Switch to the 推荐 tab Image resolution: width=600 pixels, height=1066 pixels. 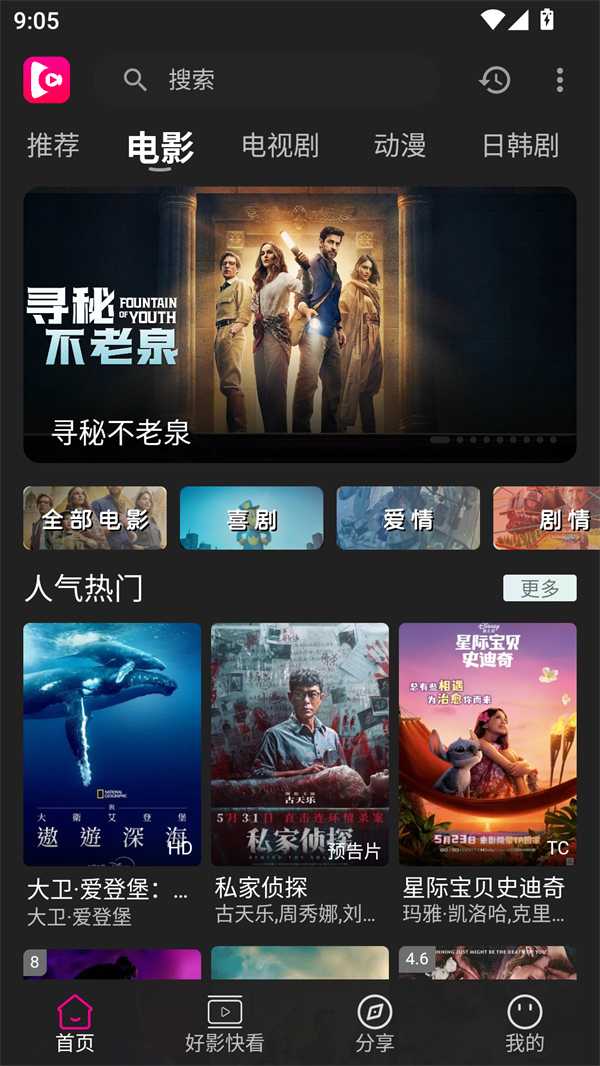[x=53, y=146]
